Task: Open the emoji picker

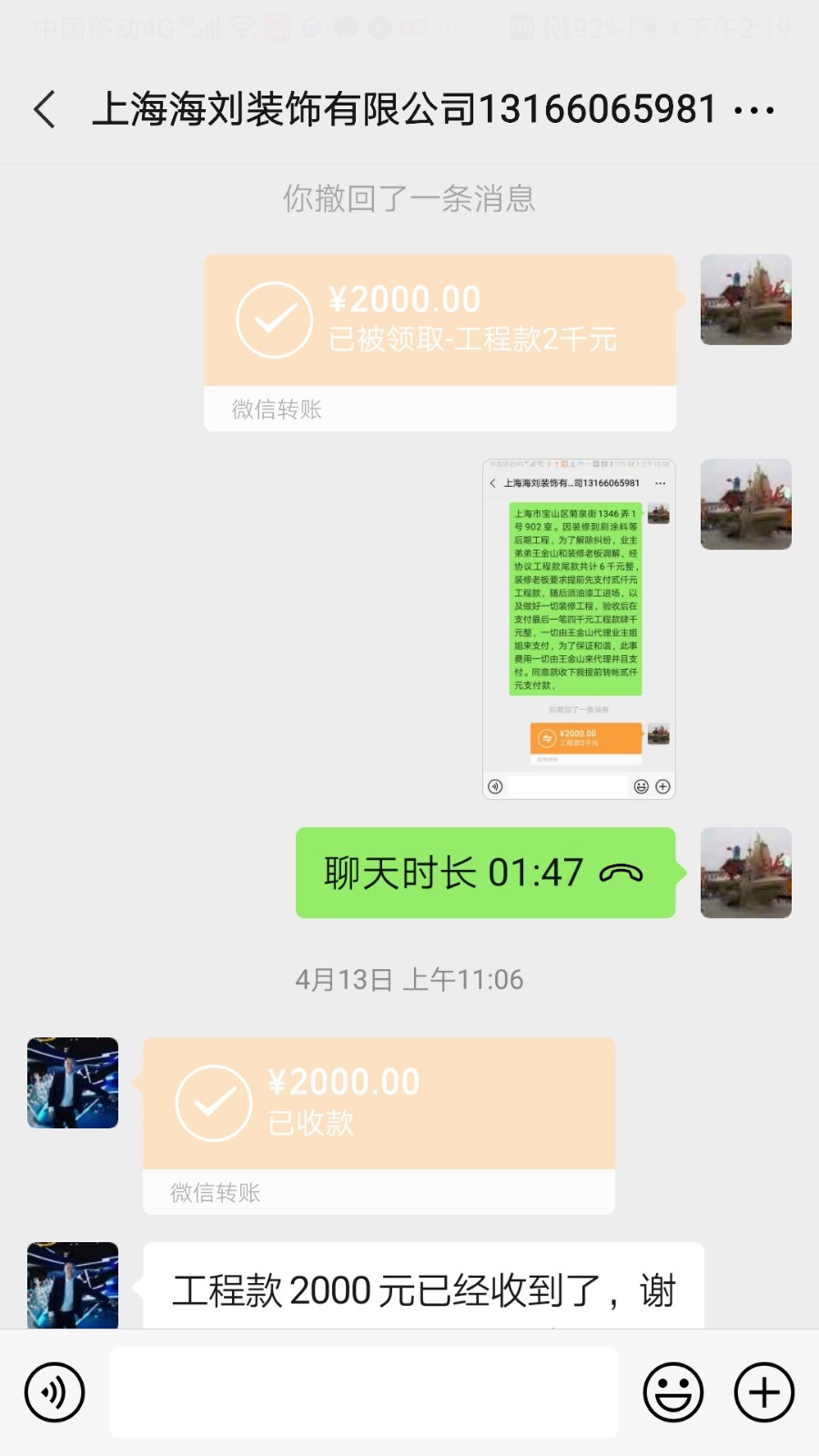Action: (673, 1391)
